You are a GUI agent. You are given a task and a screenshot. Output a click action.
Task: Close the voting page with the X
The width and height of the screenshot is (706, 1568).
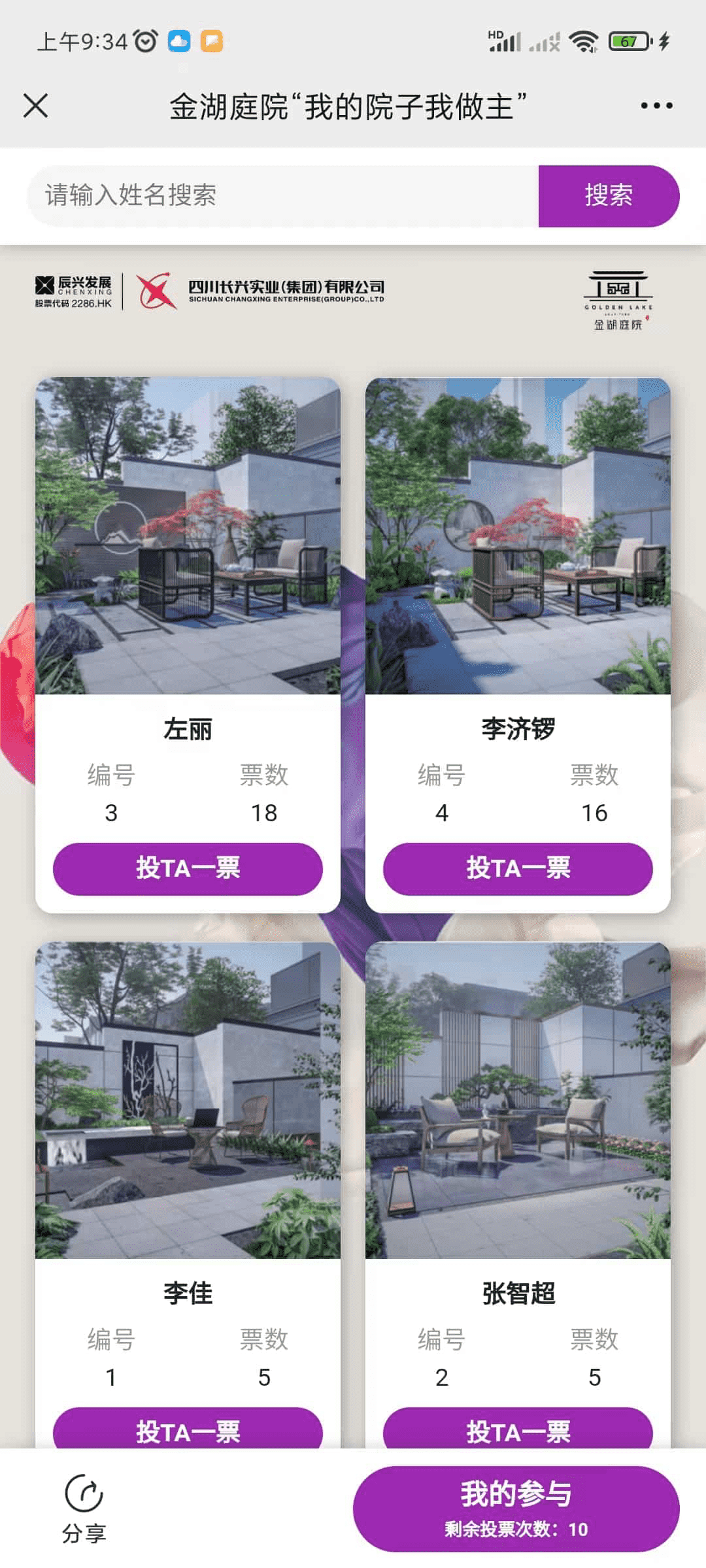pyautogui.click(x=35, y=105)
